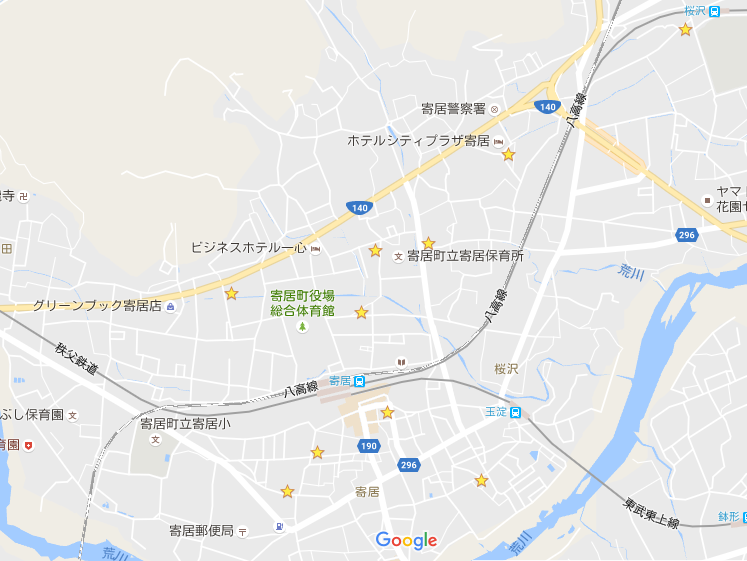Open the 寄居町役場総合体育館 park marker
The image size is (747, 561).
click(x=302, y=328)
